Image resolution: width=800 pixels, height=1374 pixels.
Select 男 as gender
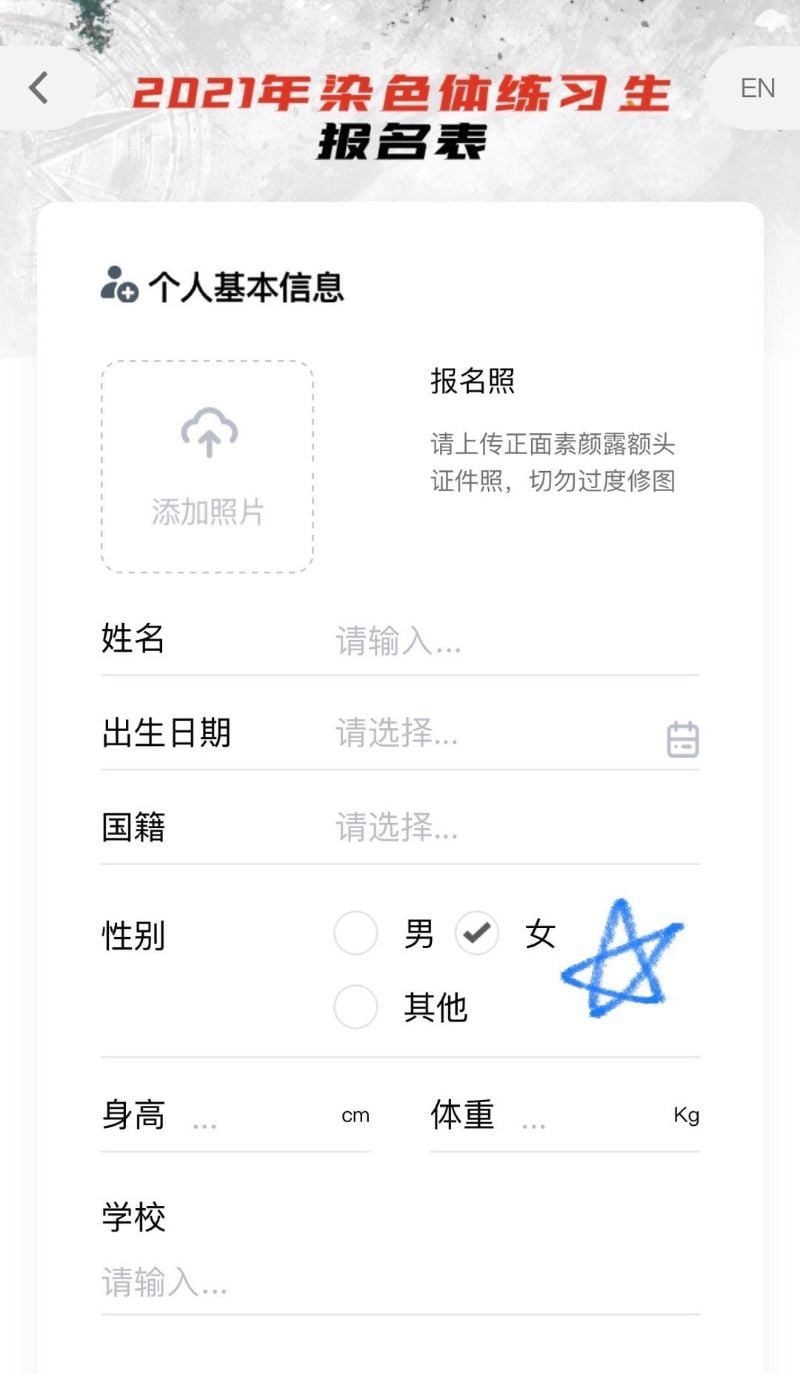[x=356, y=935]
